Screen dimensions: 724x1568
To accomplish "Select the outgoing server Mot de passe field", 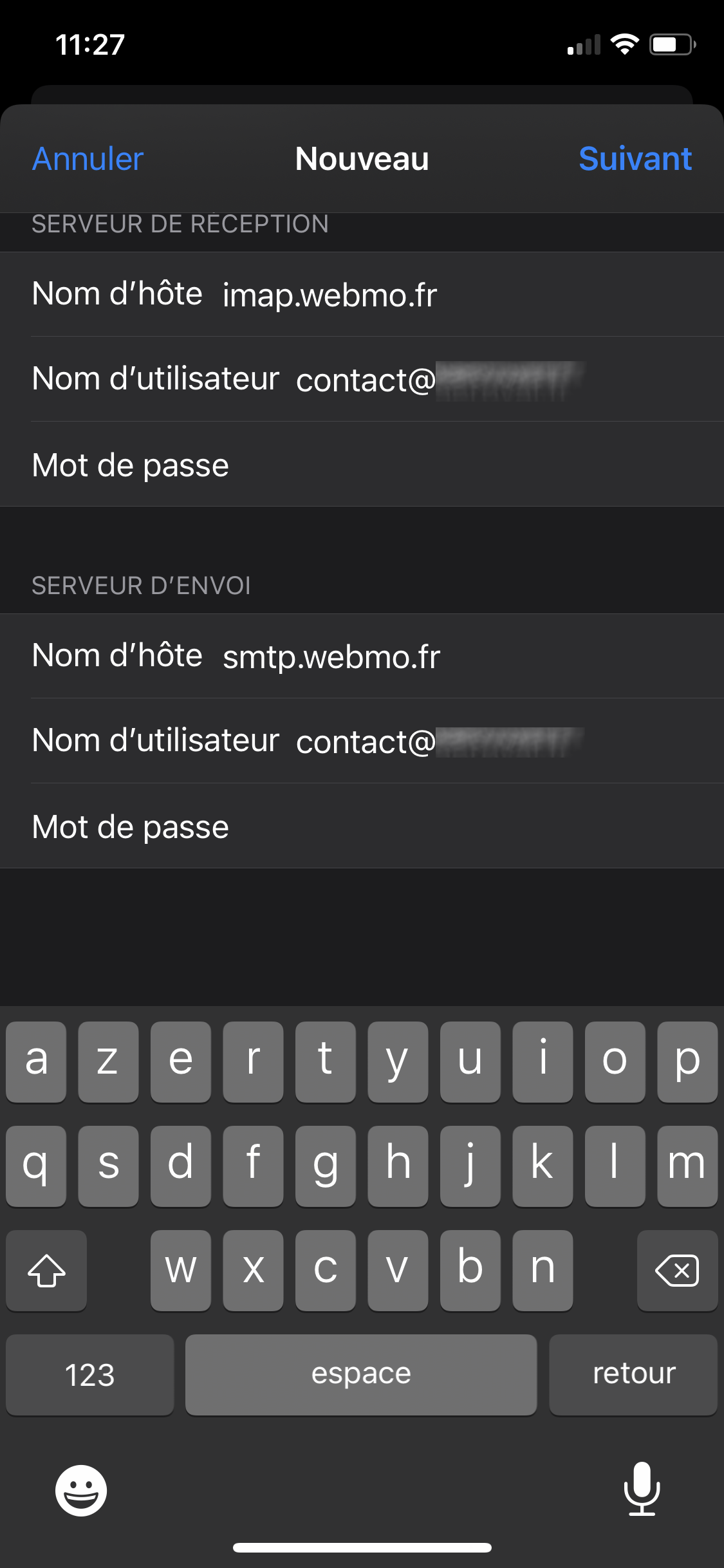I will pos(362,826).
